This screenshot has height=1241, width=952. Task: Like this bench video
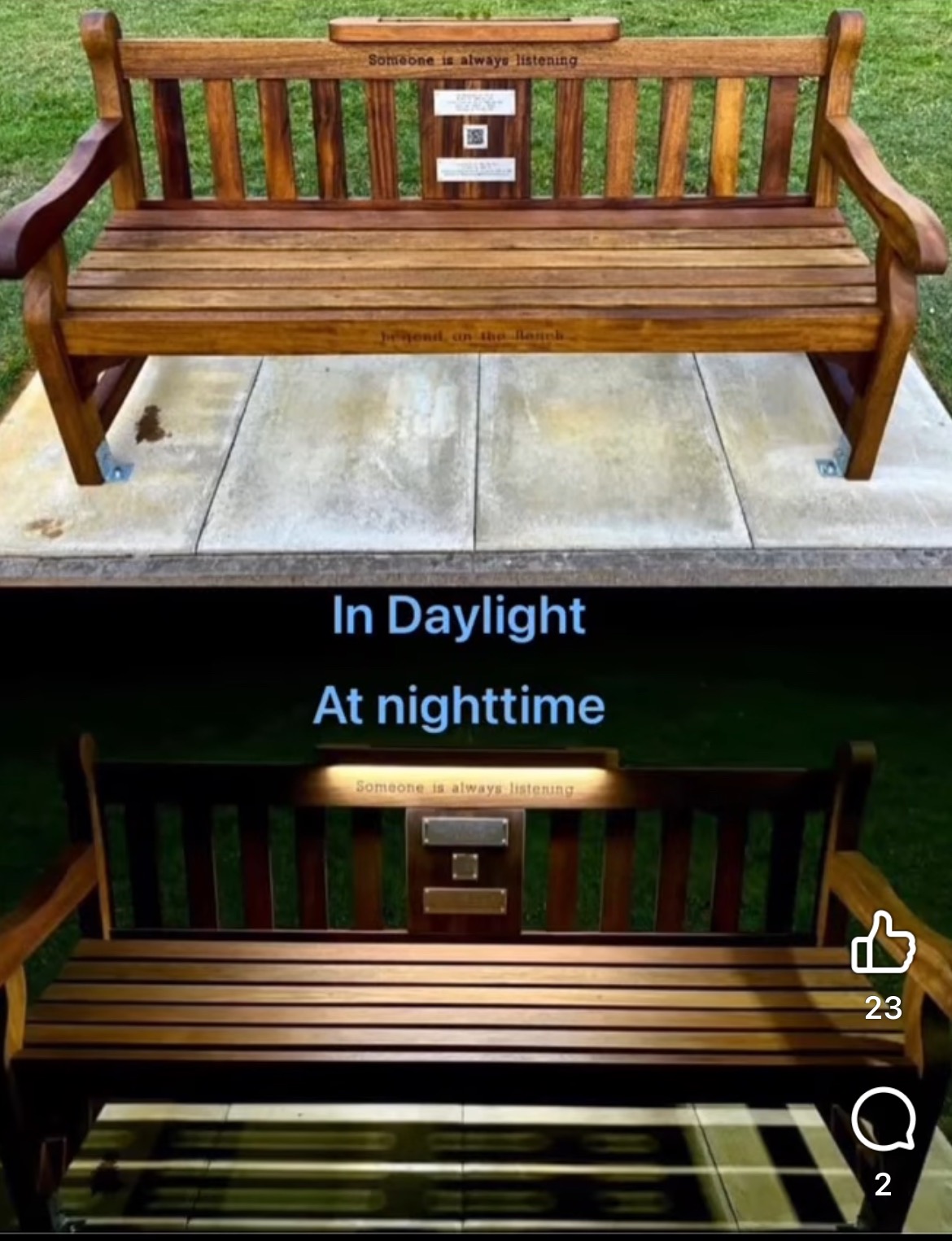883,942
